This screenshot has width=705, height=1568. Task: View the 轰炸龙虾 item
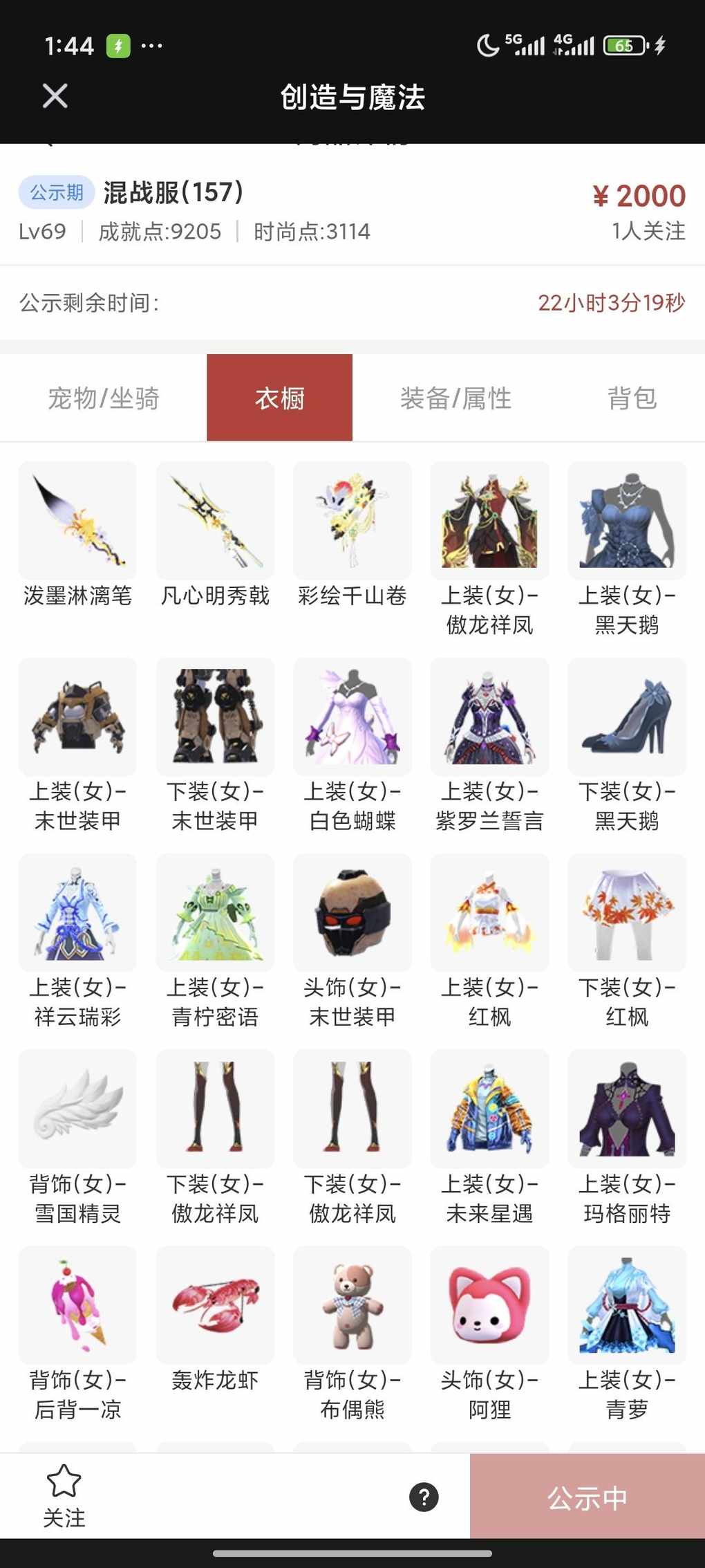coord(215,1305)
